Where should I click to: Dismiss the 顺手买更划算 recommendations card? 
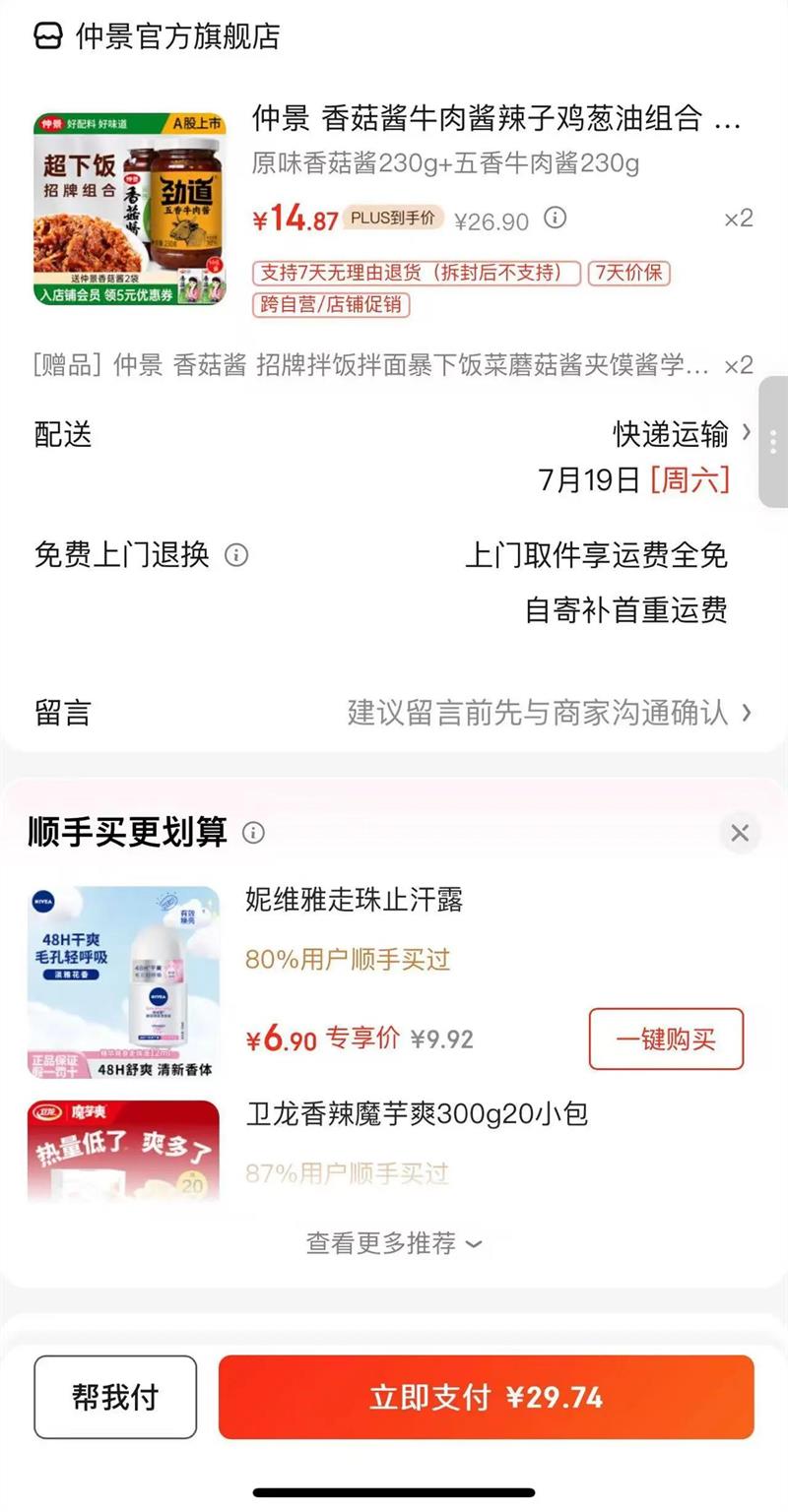740,833
